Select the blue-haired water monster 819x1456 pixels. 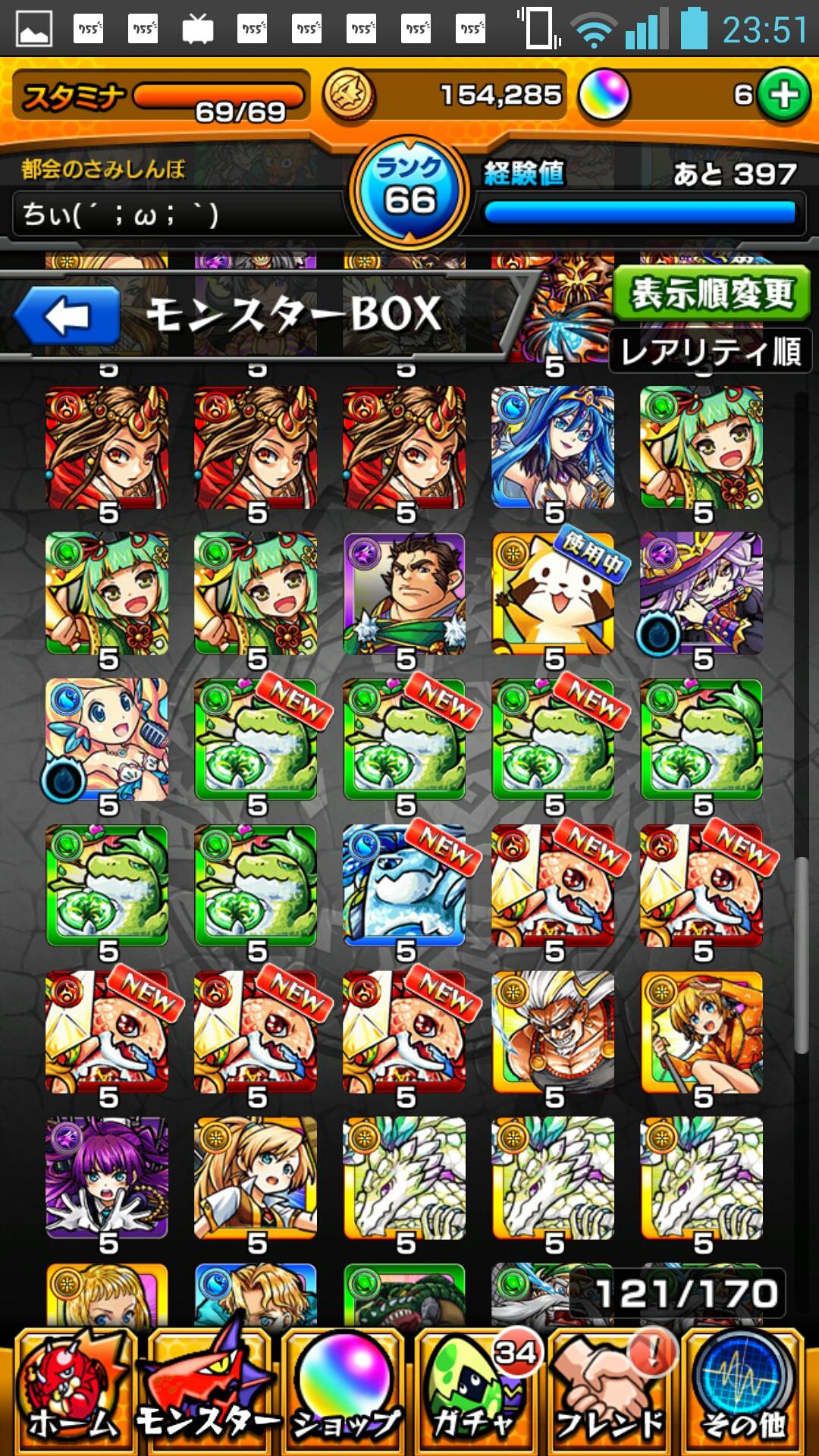pos(554,447)
